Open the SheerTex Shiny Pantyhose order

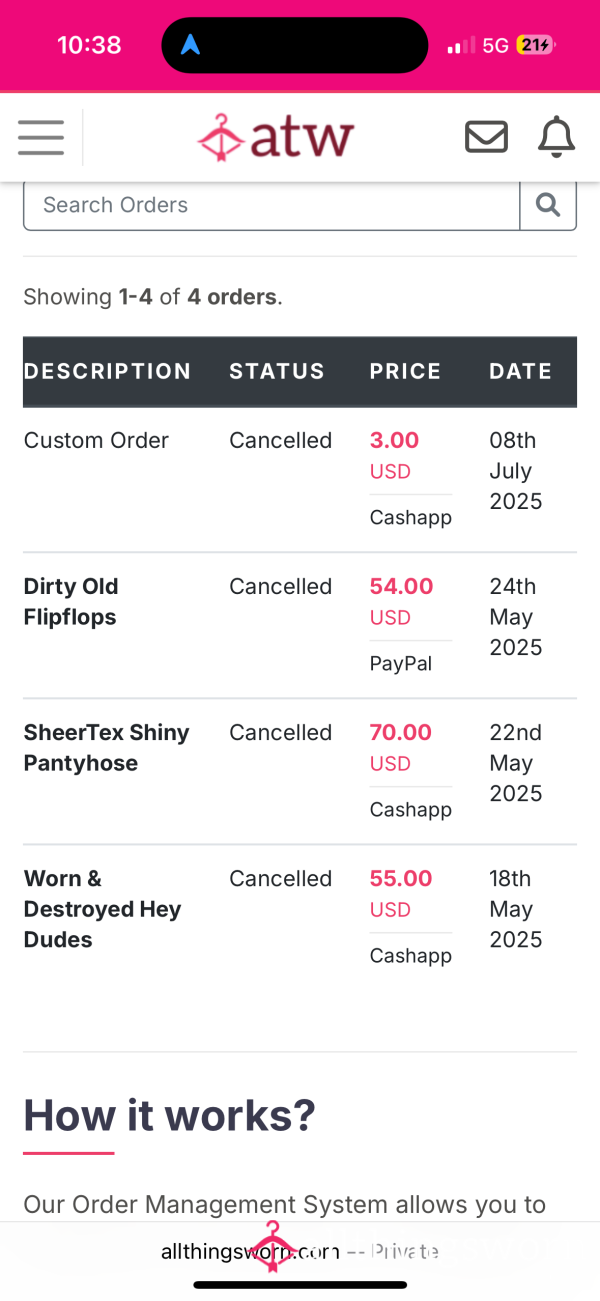click(106, 748)
